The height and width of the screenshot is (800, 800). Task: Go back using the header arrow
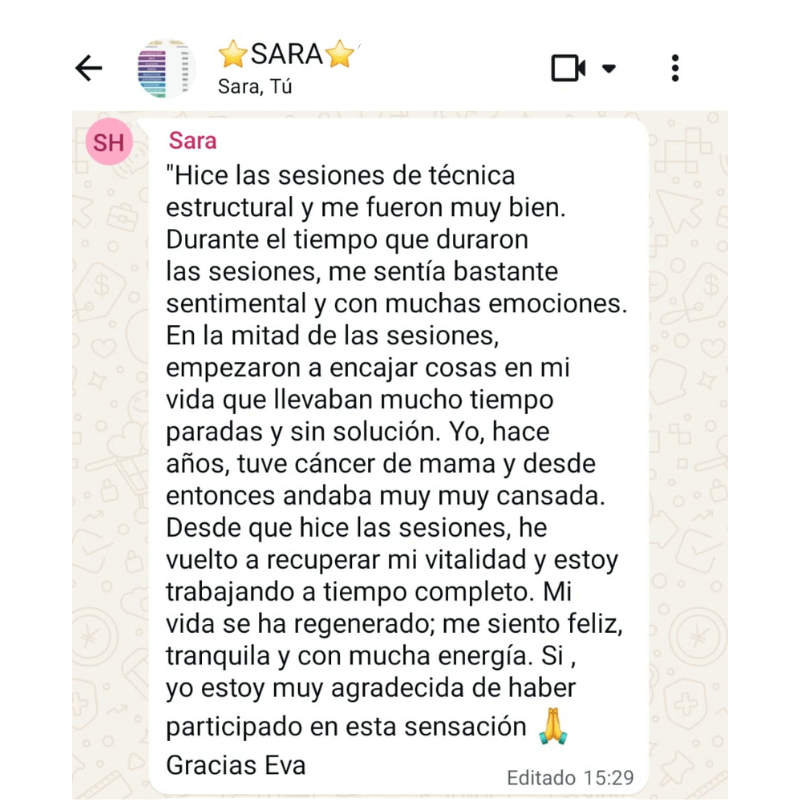click(x=89, y=68)
